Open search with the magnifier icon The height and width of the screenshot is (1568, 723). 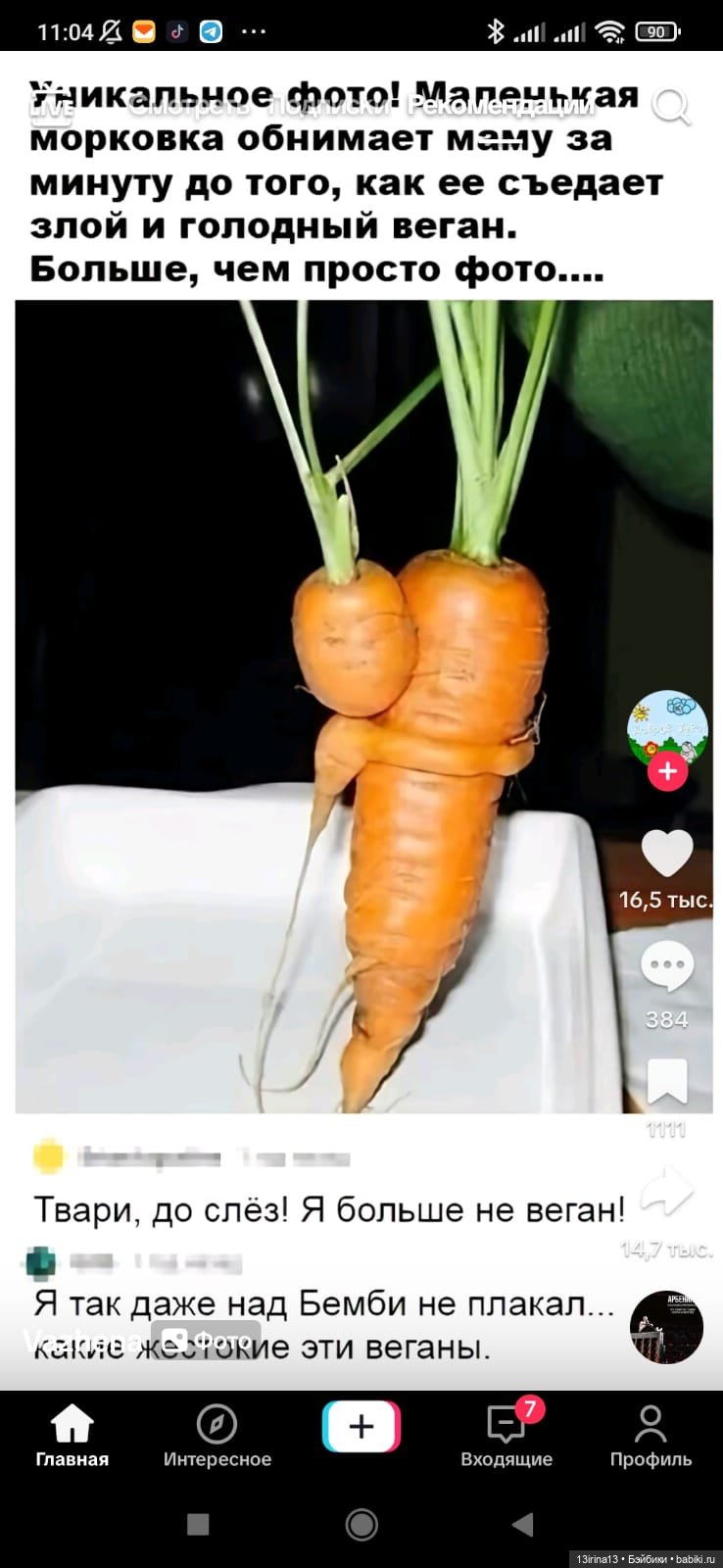coord(671,106)
